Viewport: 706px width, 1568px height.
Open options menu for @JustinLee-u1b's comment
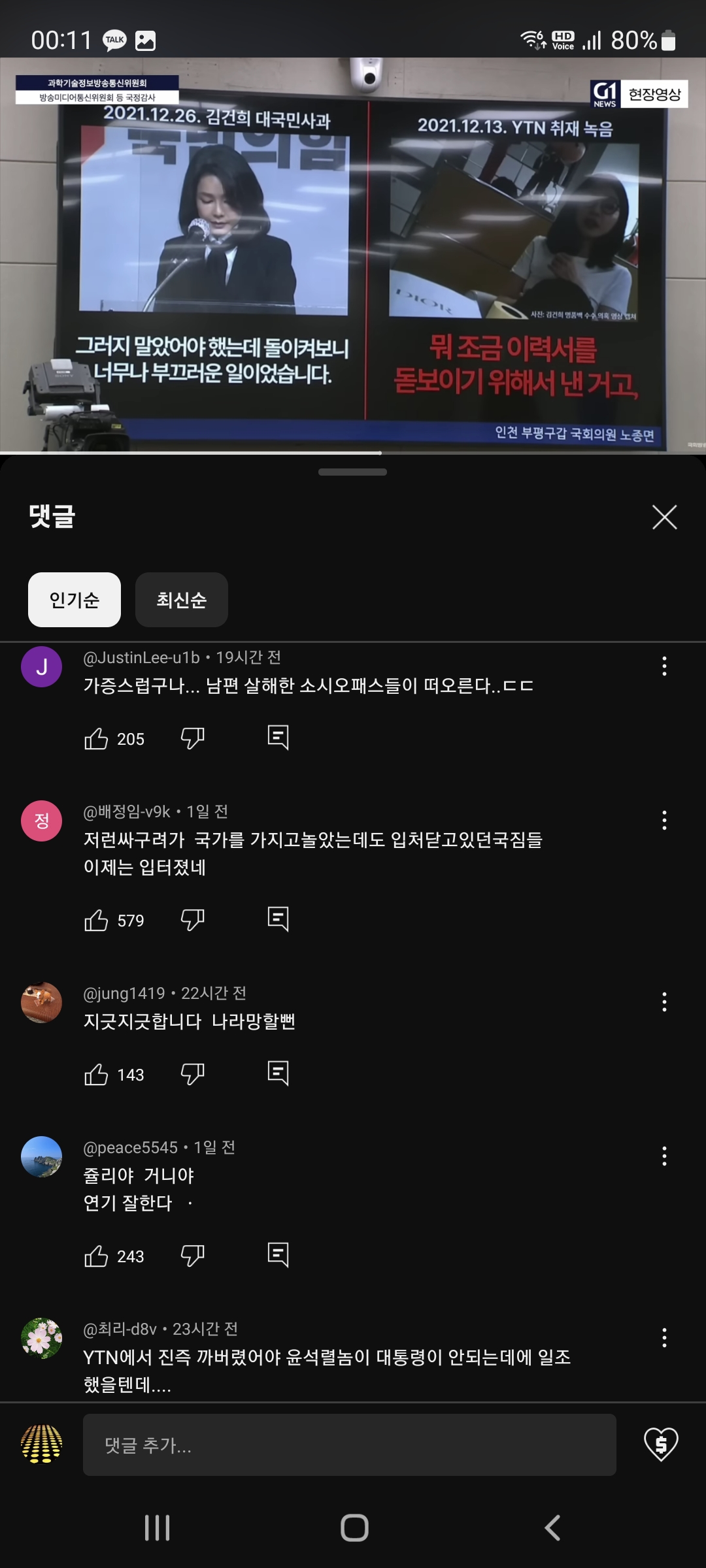[x=664, y=666]
